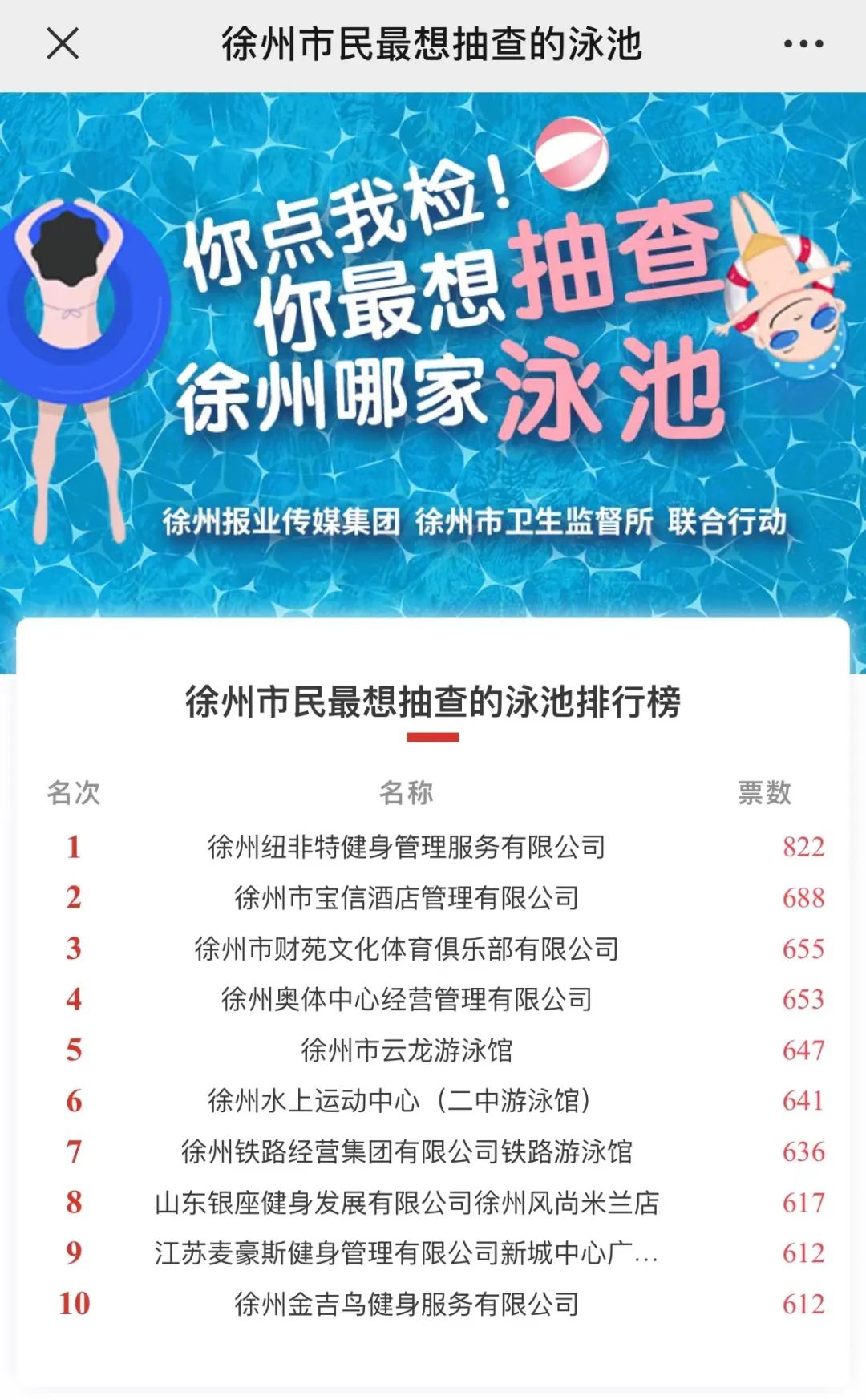Viewport: 866px width, 1400px height.
Task: Open the three-dot more options menu
Action: (803, 44)
